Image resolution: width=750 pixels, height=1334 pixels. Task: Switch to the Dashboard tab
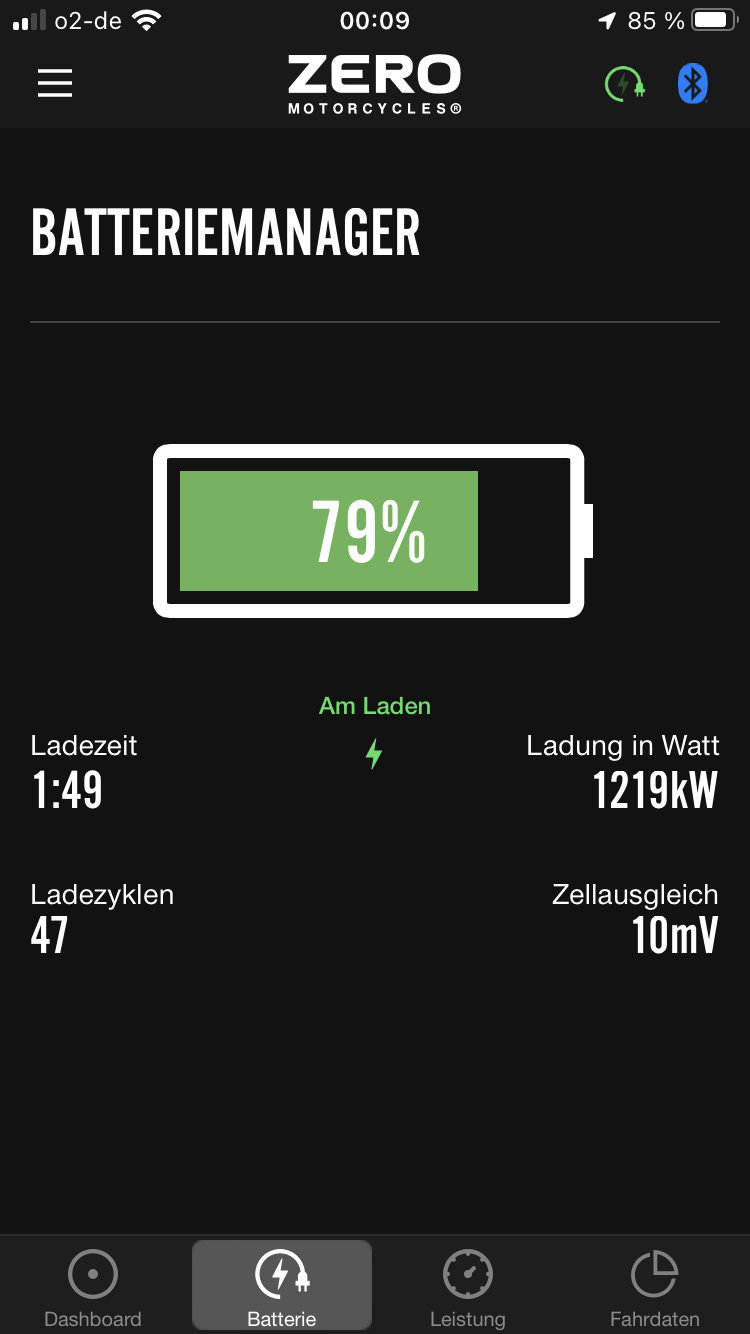(x=93, y=1287)
